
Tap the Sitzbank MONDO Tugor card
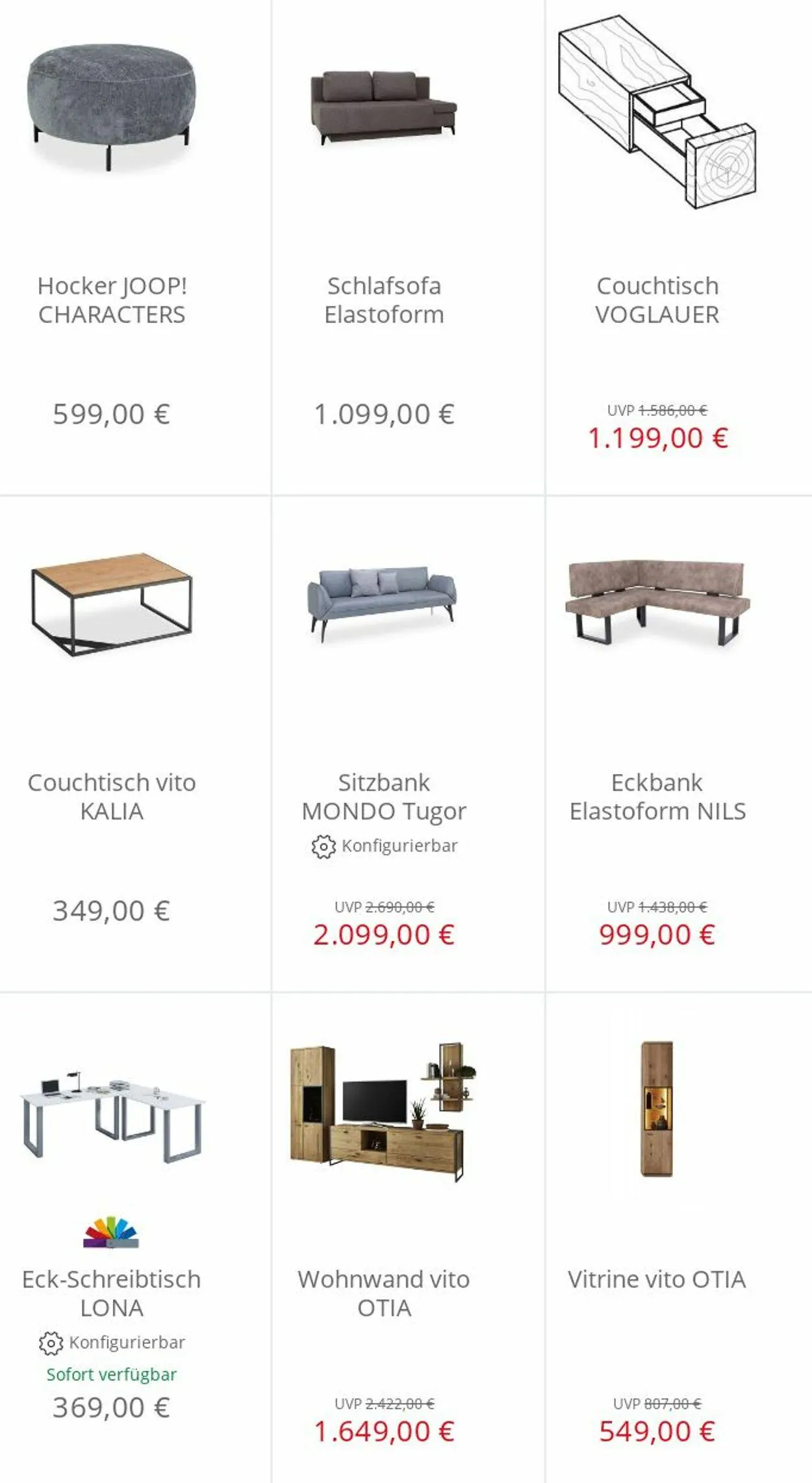pos(384,796)
